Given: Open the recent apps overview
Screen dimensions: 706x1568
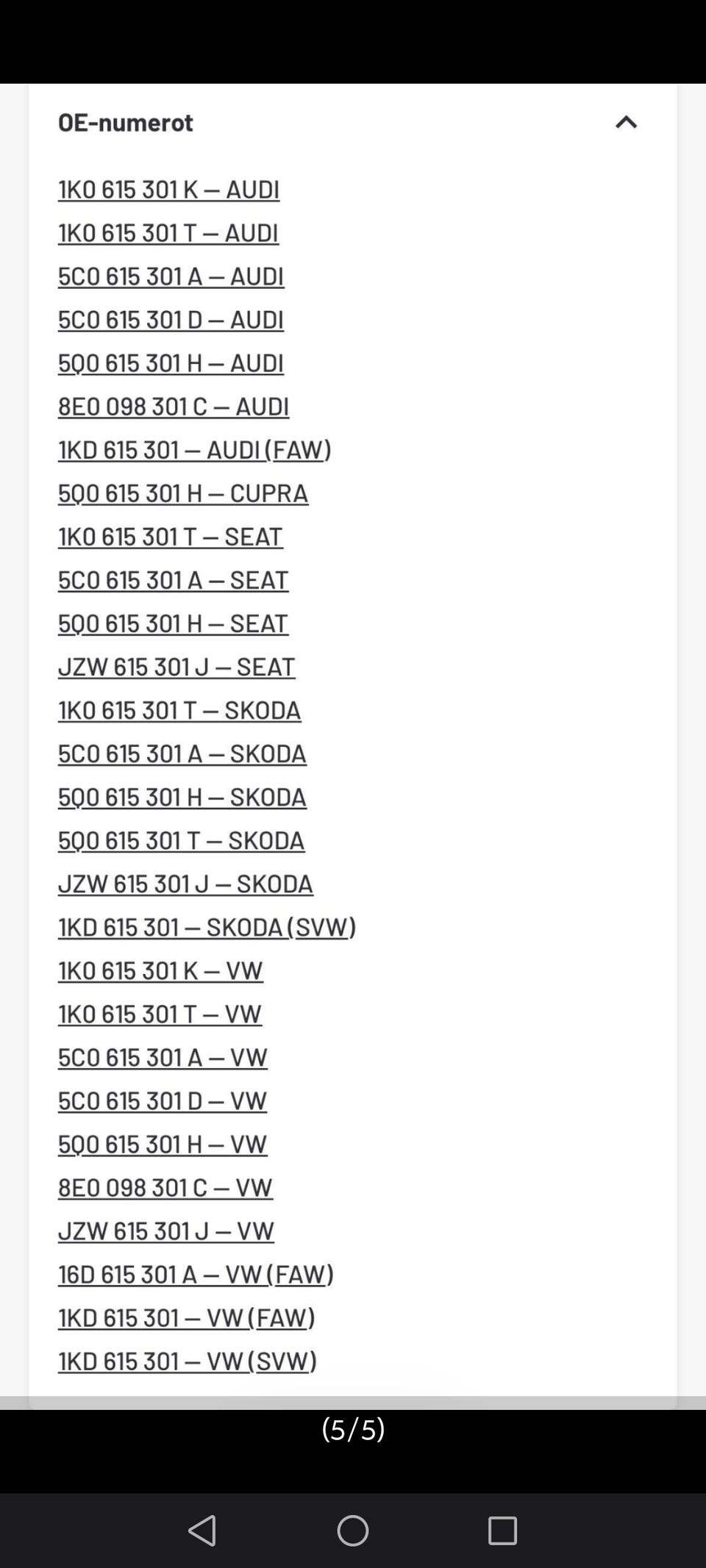Looking at the screenshot, I should (503, 1531).
